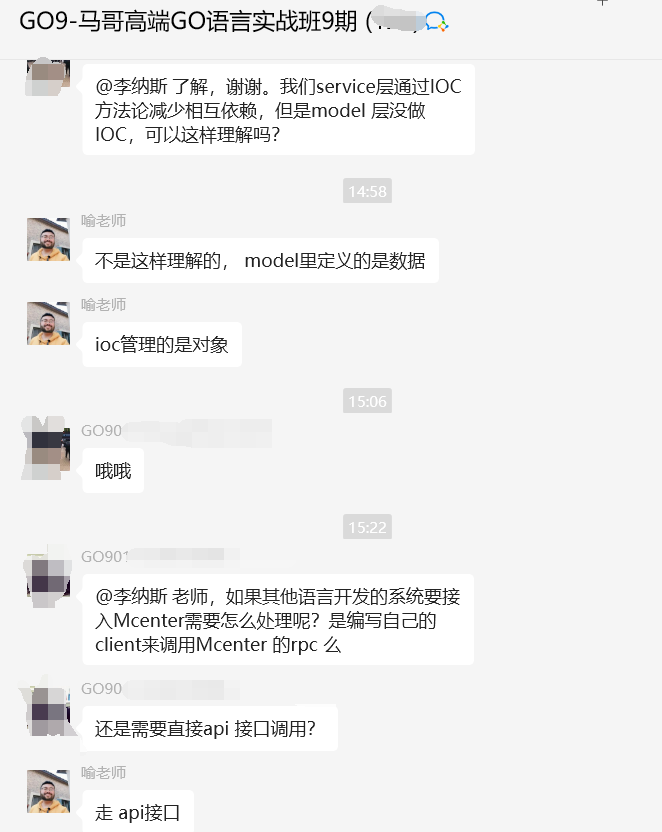Tap 喻老师's avatar next to '走 api接口'
Screen dimensions: 662x832
(x=48, y=792)
